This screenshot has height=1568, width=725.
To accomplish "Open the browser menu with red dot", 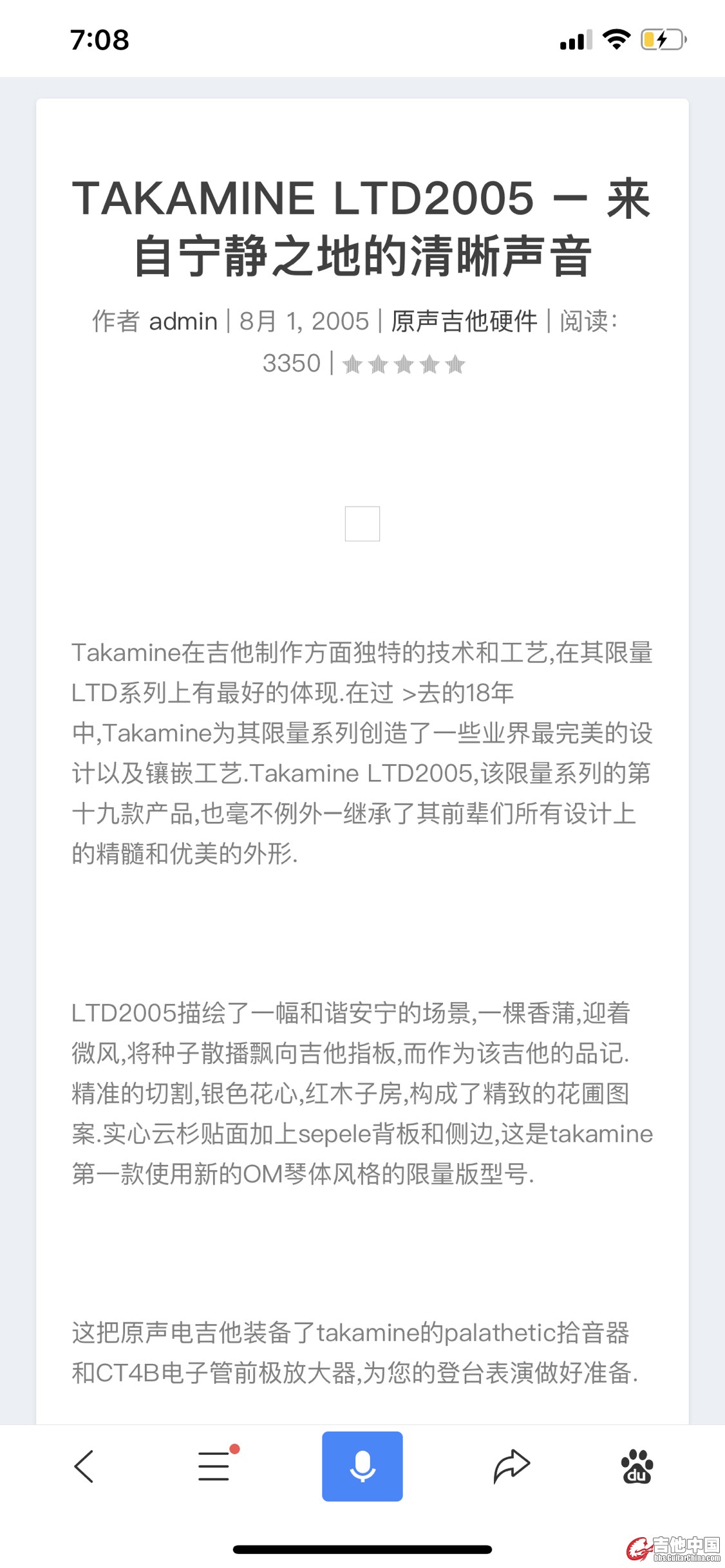I will (214, 1466).
